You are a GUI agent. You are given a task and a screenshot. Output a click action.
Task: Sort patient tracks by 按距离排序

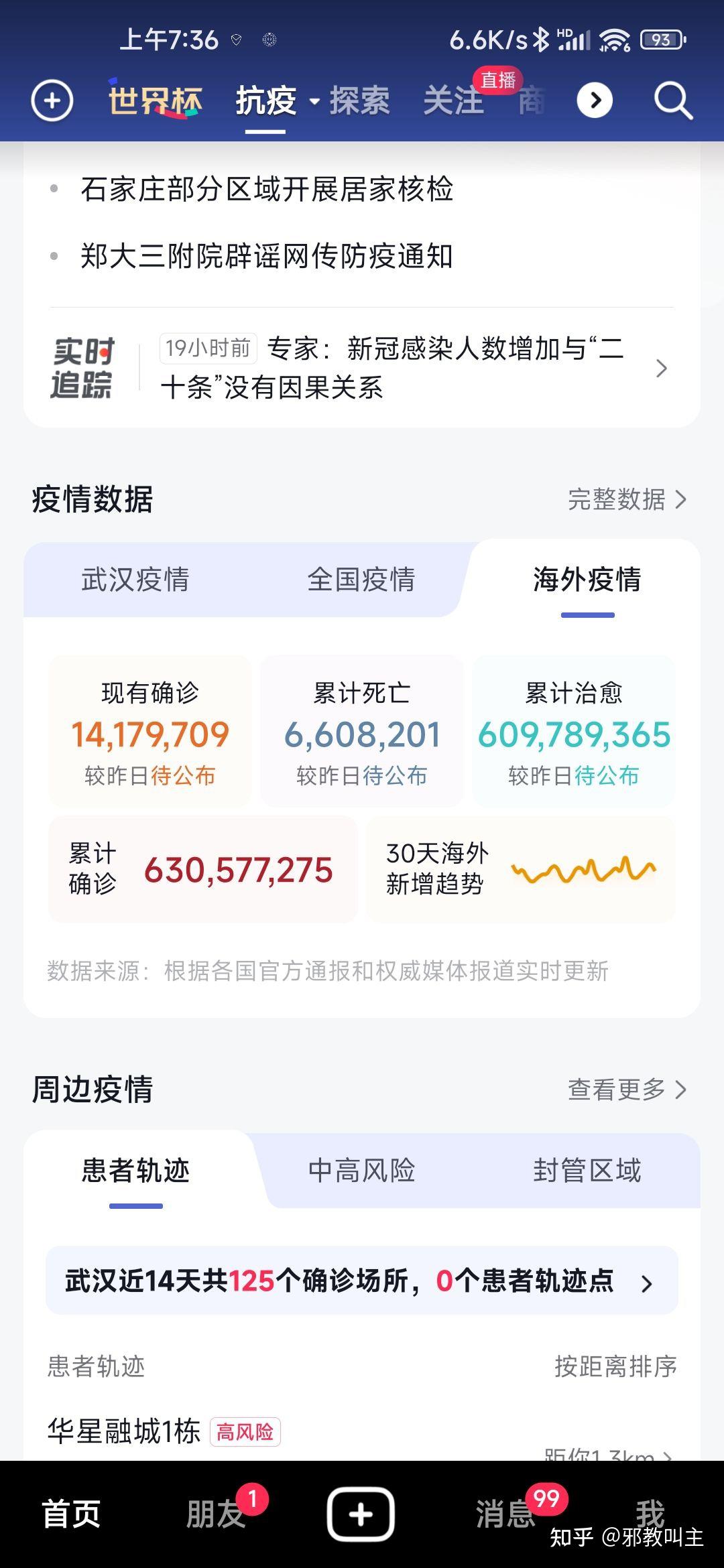click(x=615, y=1366)
